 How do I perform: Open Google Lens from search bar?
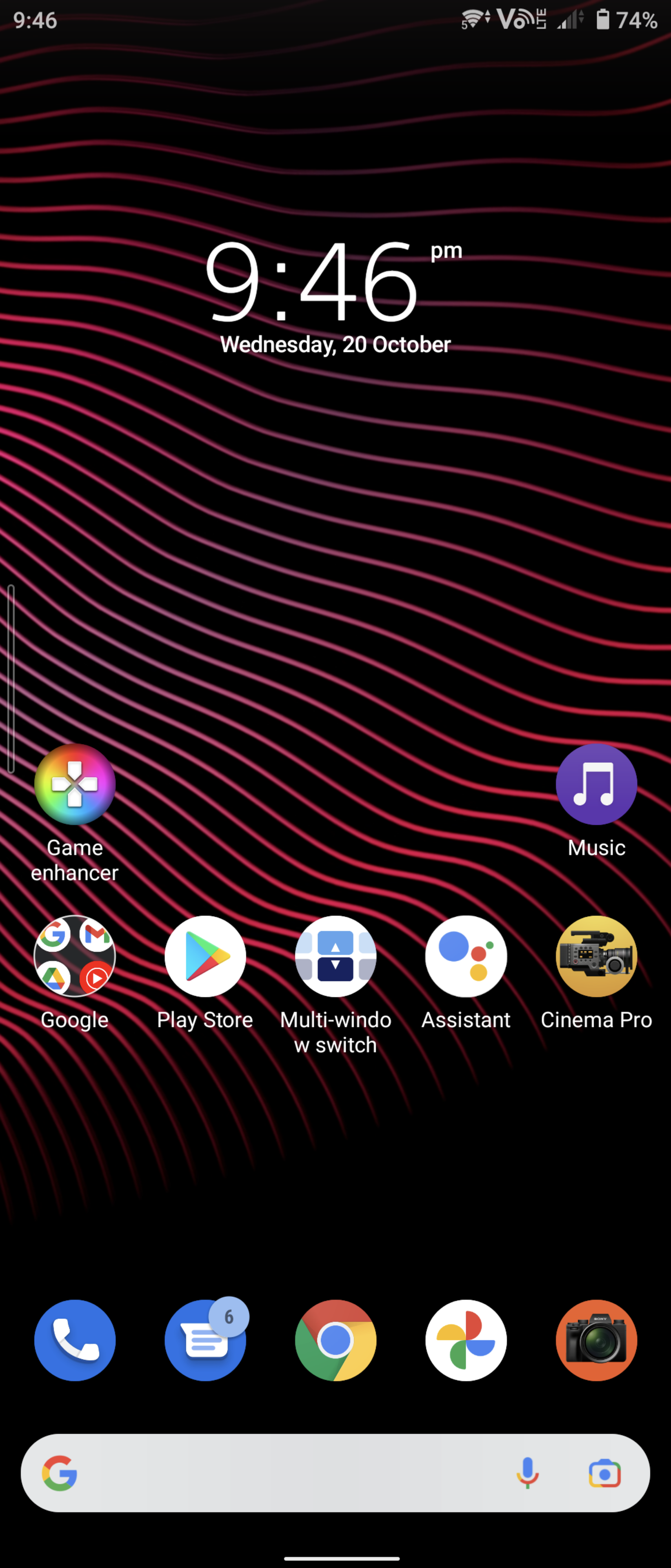604,1473
